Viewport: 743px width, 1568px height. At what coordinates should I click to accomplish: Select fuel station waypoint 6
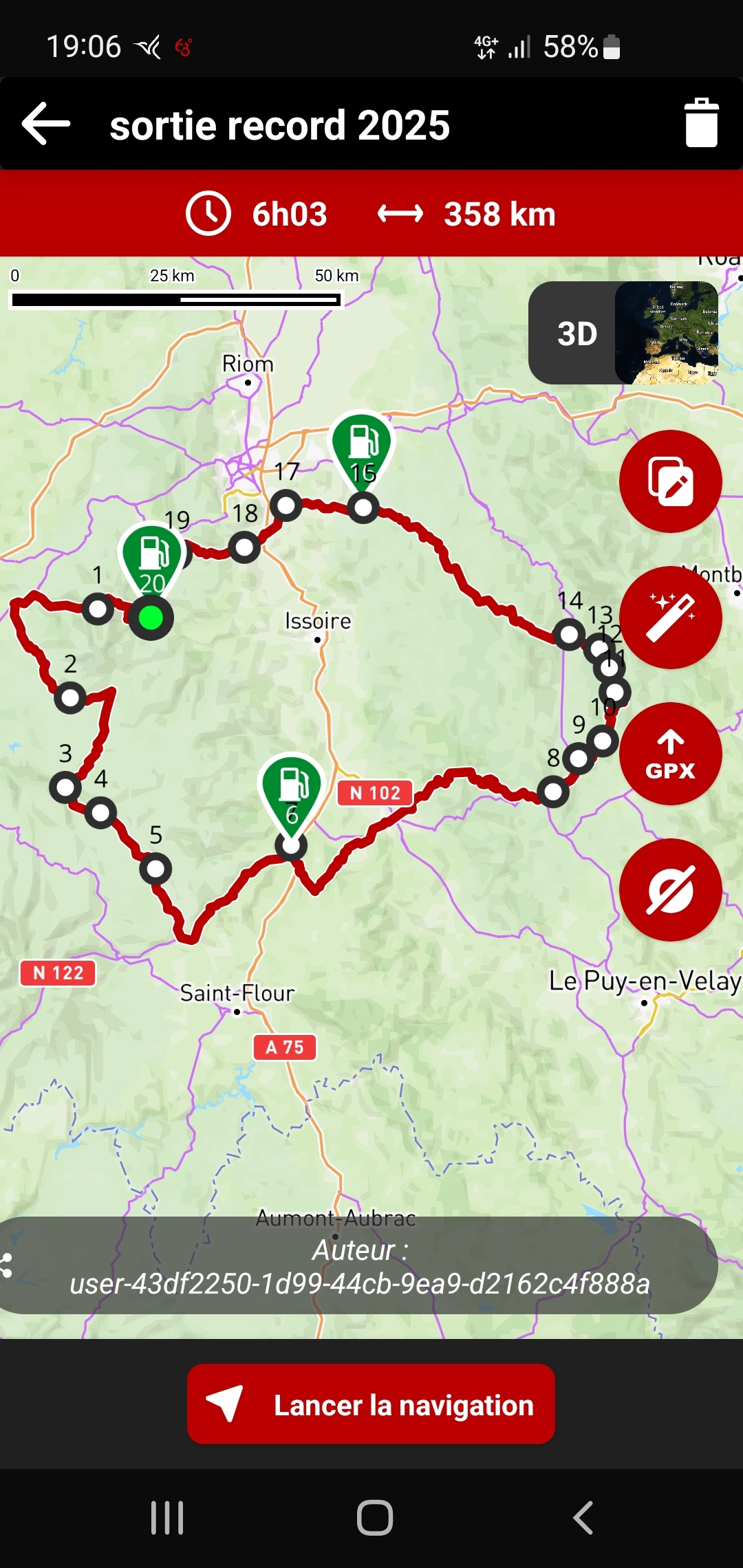292,791
